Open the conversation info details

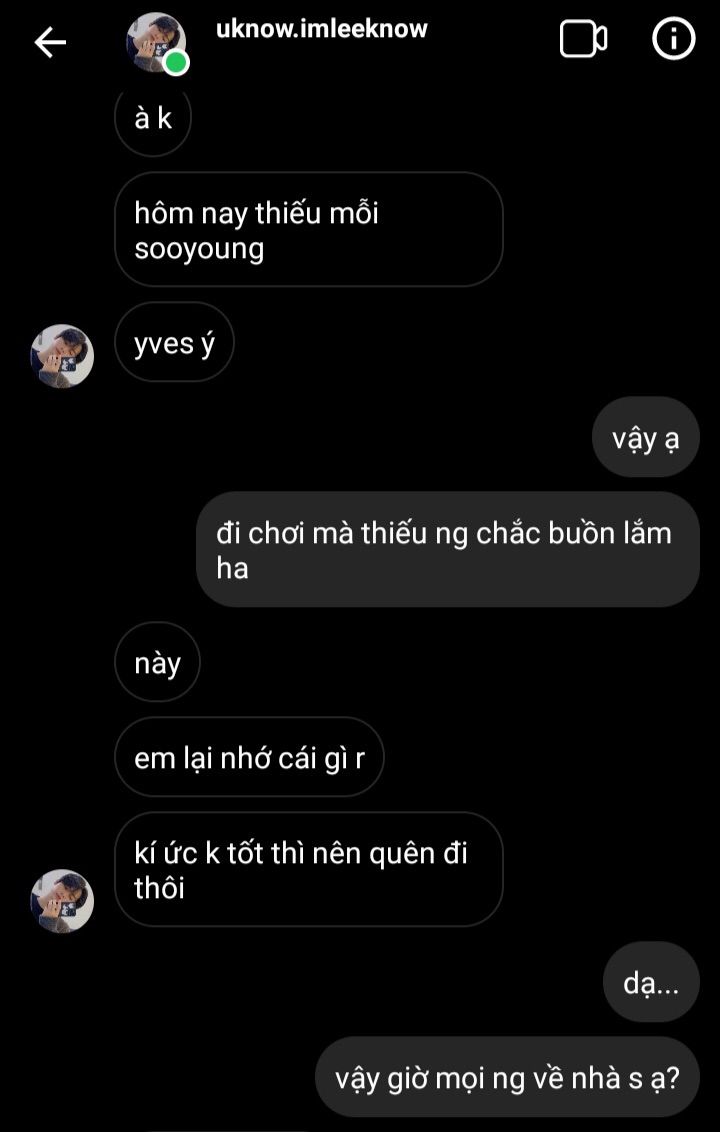tap(673, 40)
